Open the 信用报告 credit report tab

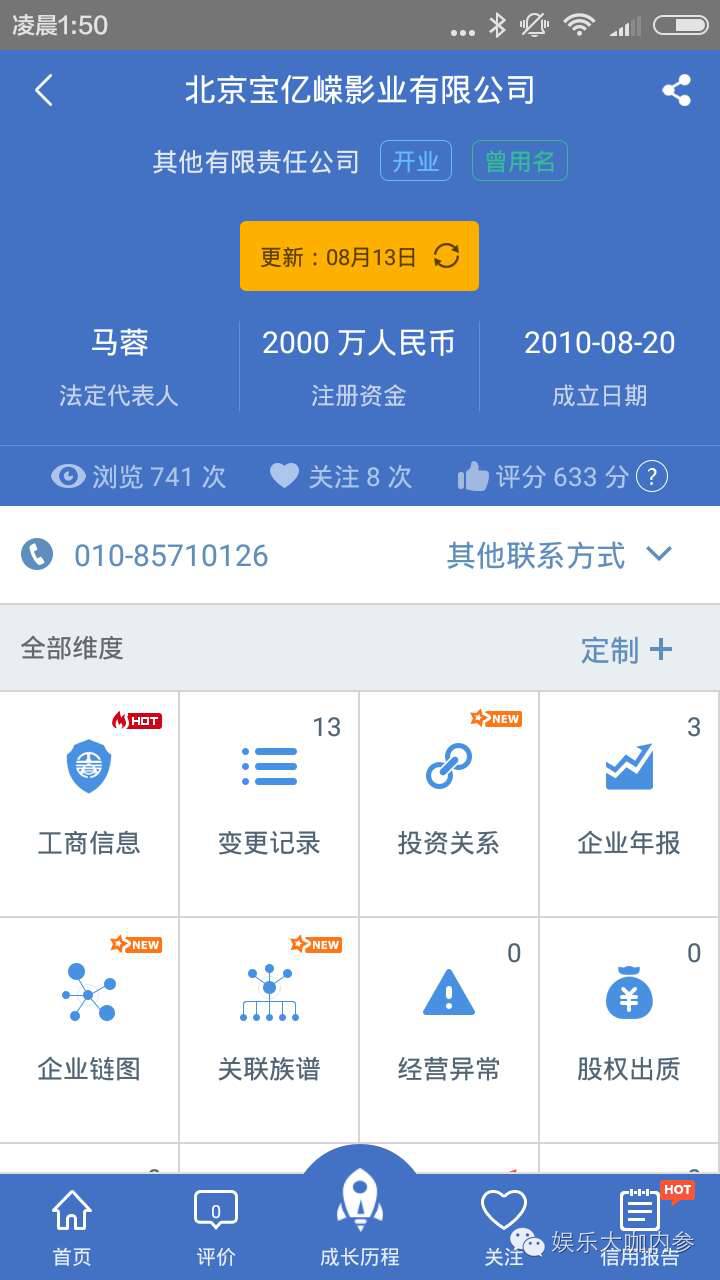tap(640, 1227)
